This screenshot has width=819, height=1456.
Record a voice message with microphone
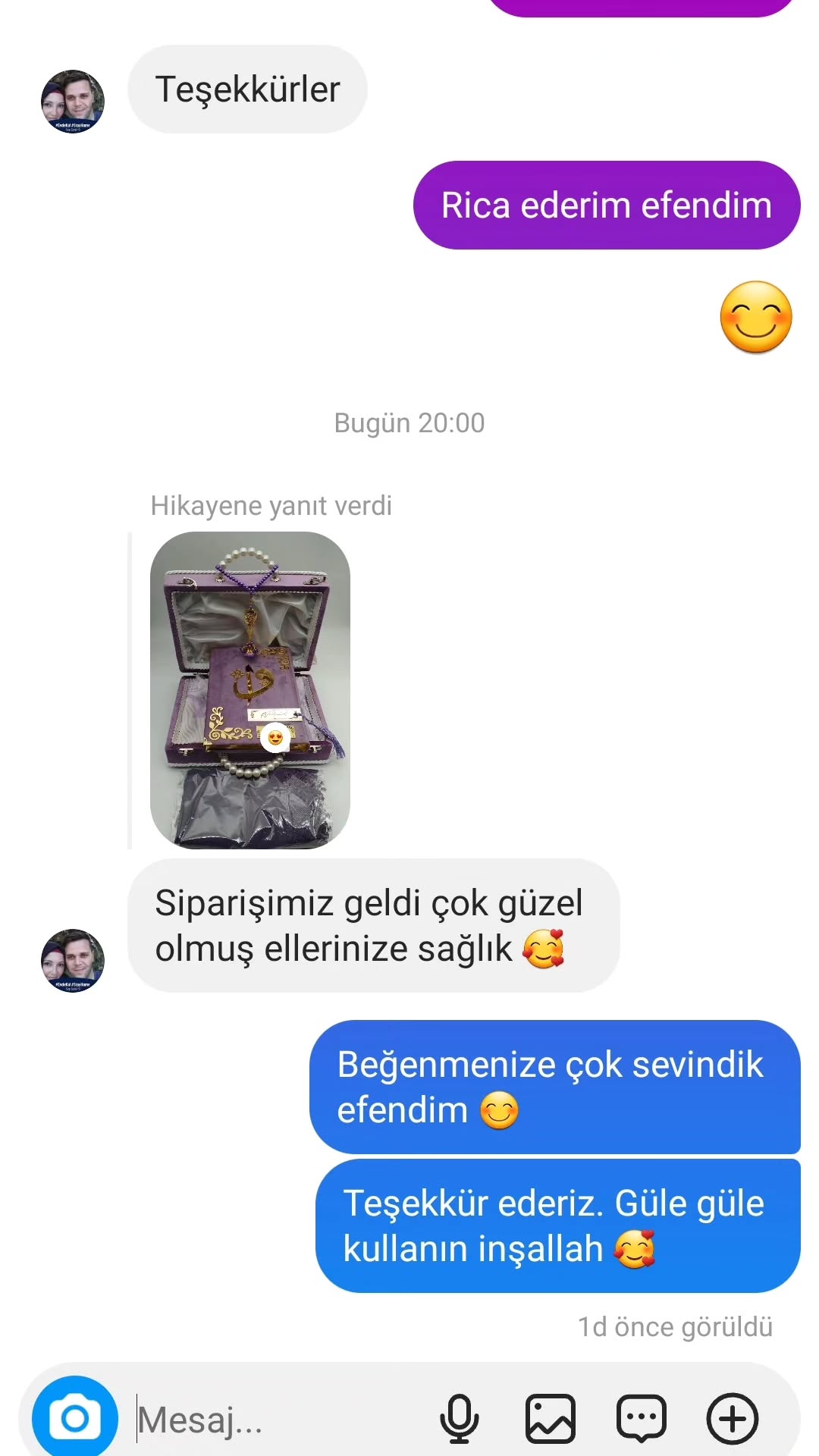pyautogui.click(x=460, y=1418)
